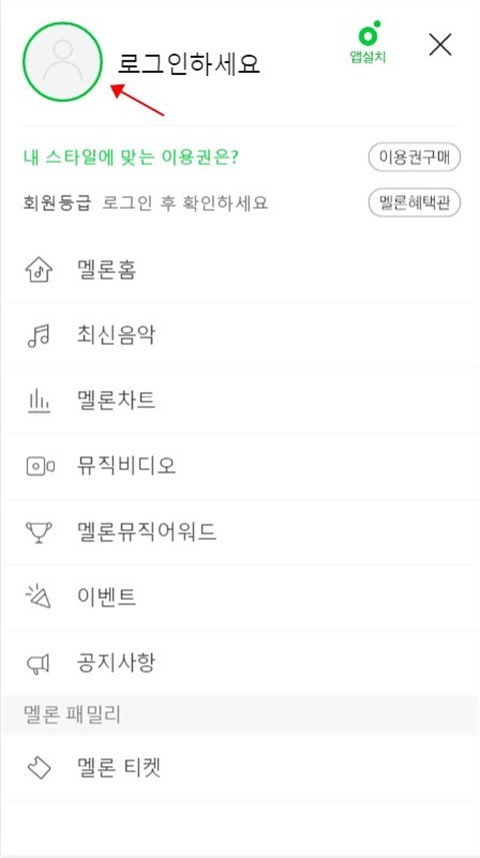Tap the 로그인하세요 login prompt
The image size is (480, 858).
click(189, 65)
